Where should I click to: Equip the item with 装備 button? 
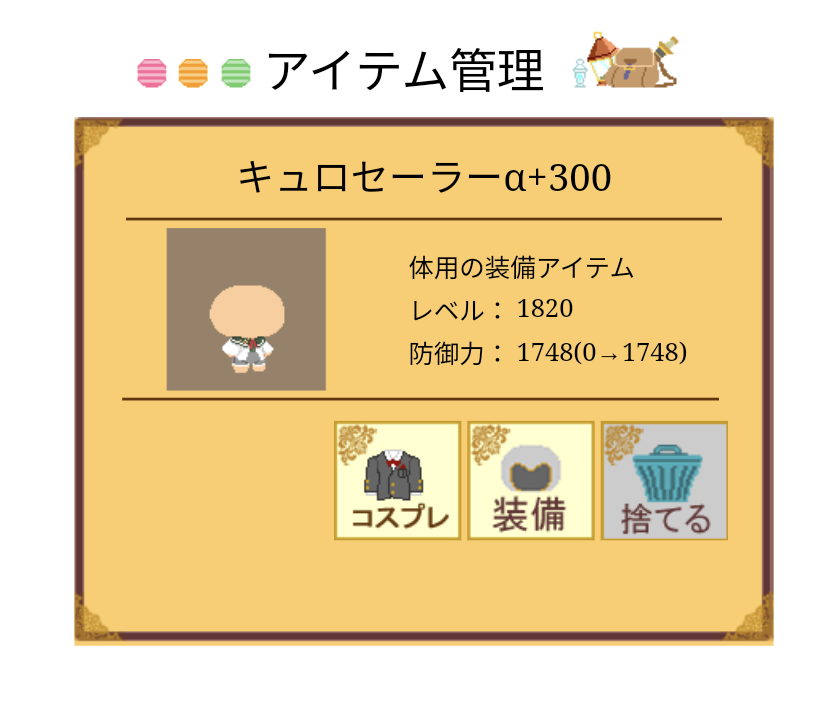click(x=531, y=481)
